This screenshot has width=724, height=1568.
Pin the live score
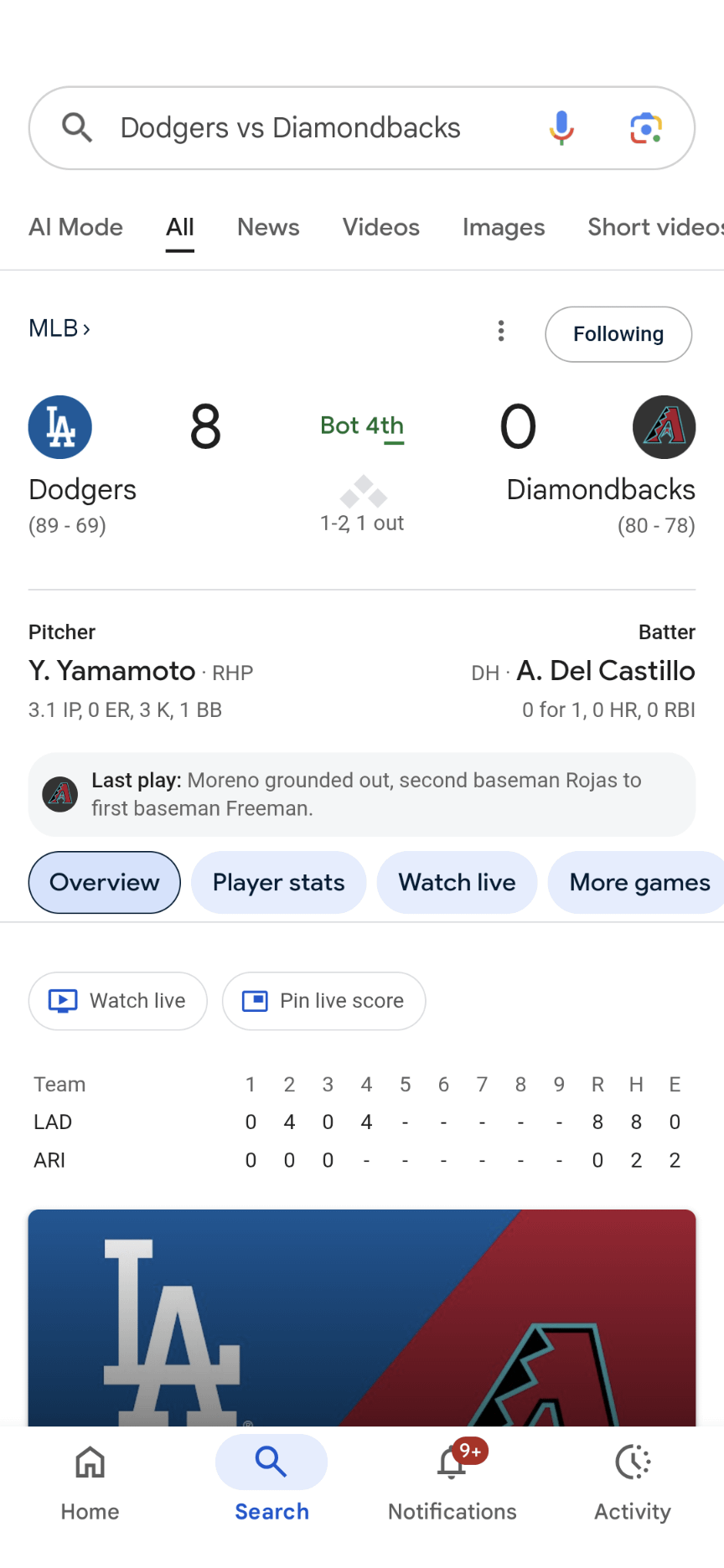click(323, 1001)
